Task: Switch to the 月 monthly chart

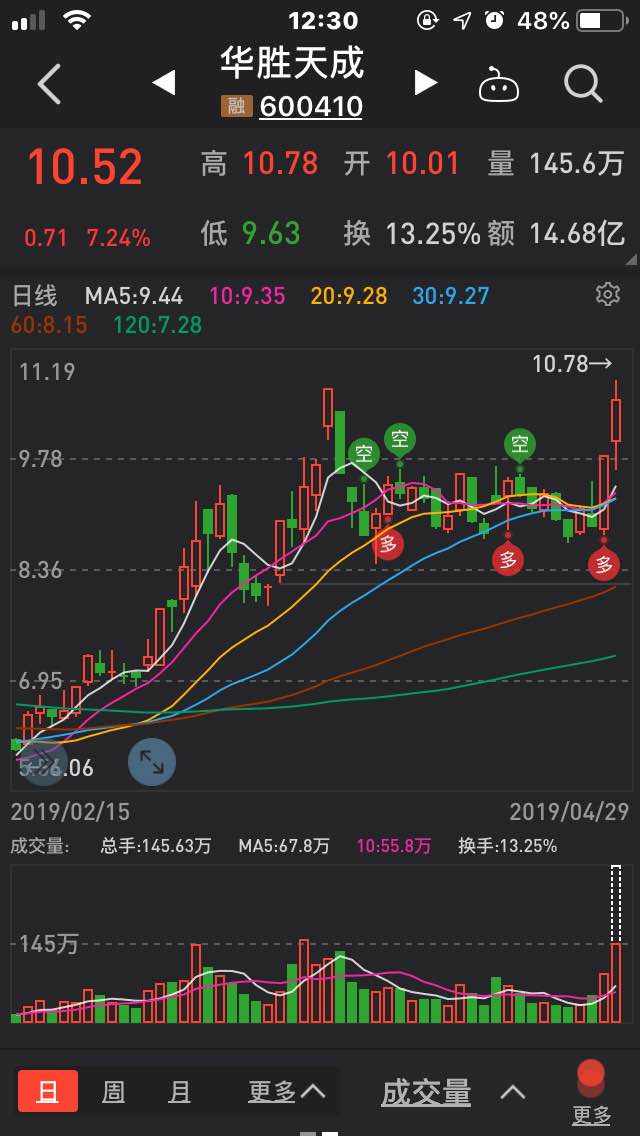Action: pyautogui.click(x=179, y=1091)
